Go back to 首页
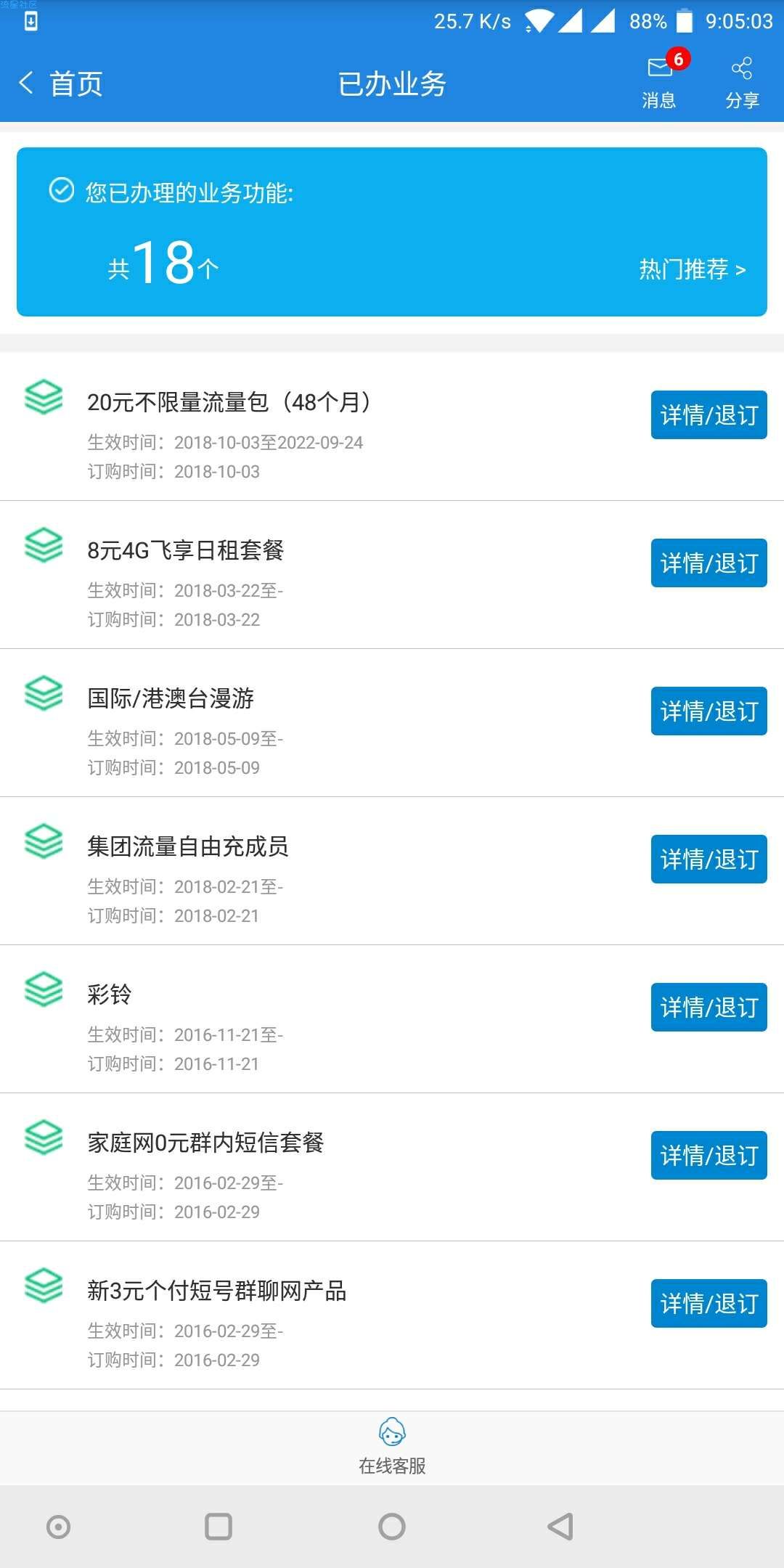The height and width of the screenshot is (1568, 784). 61,83
